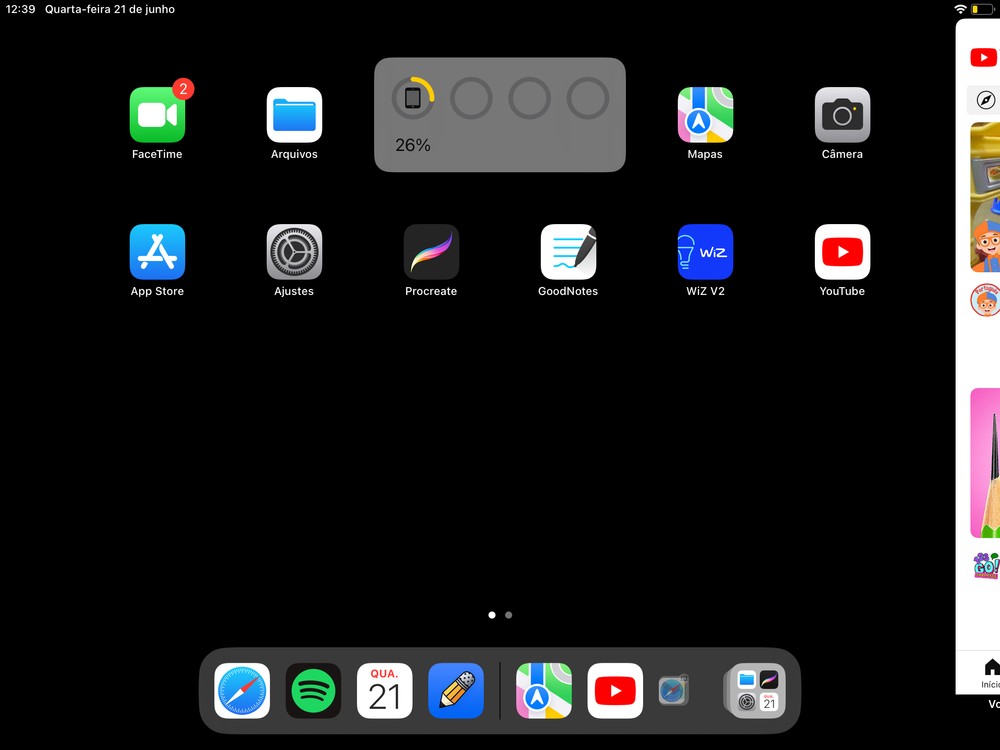Image resolution: width=1000 pixels, height=750 pixels.
Task: Open Ajustes settings app
Action: tap(294, 252)
